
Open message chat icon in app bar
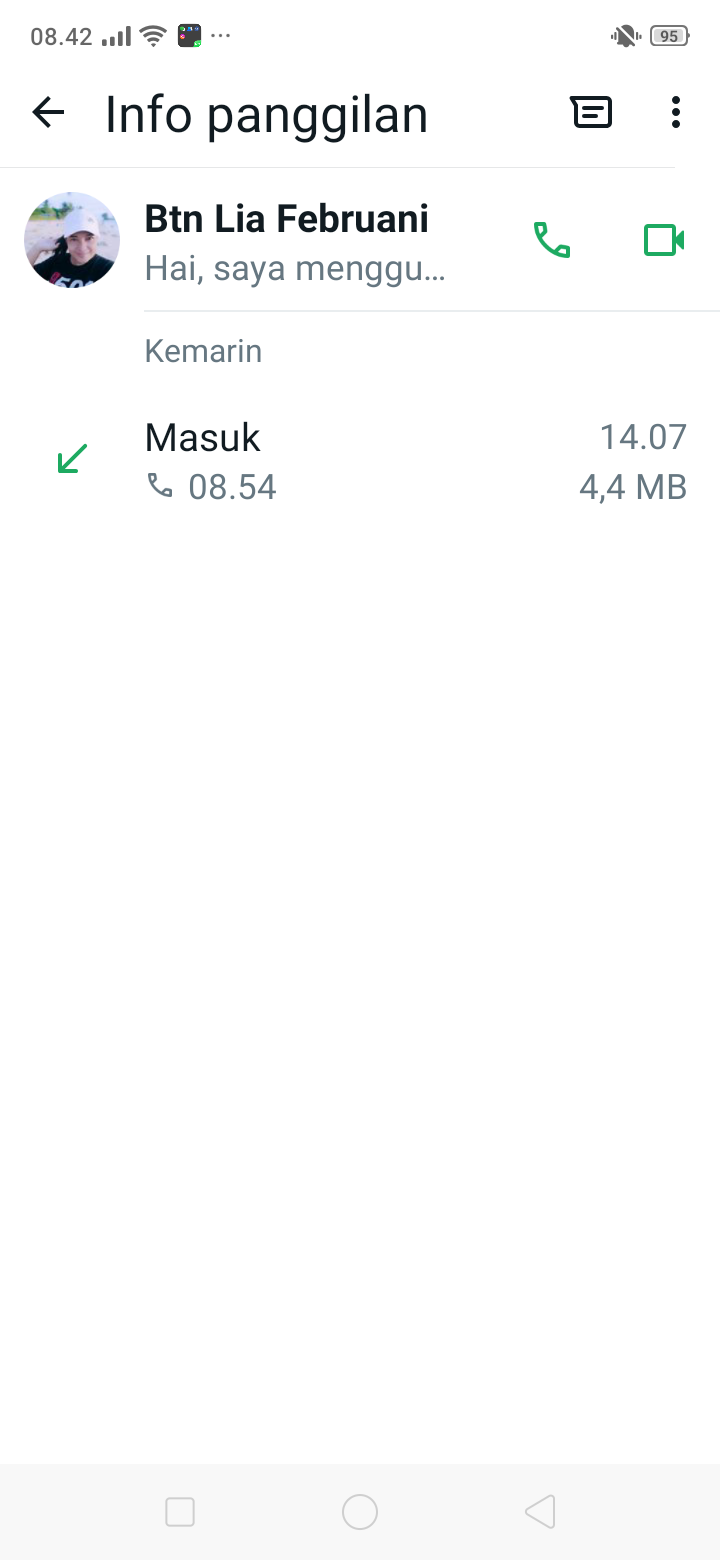(x=591, y=113)
